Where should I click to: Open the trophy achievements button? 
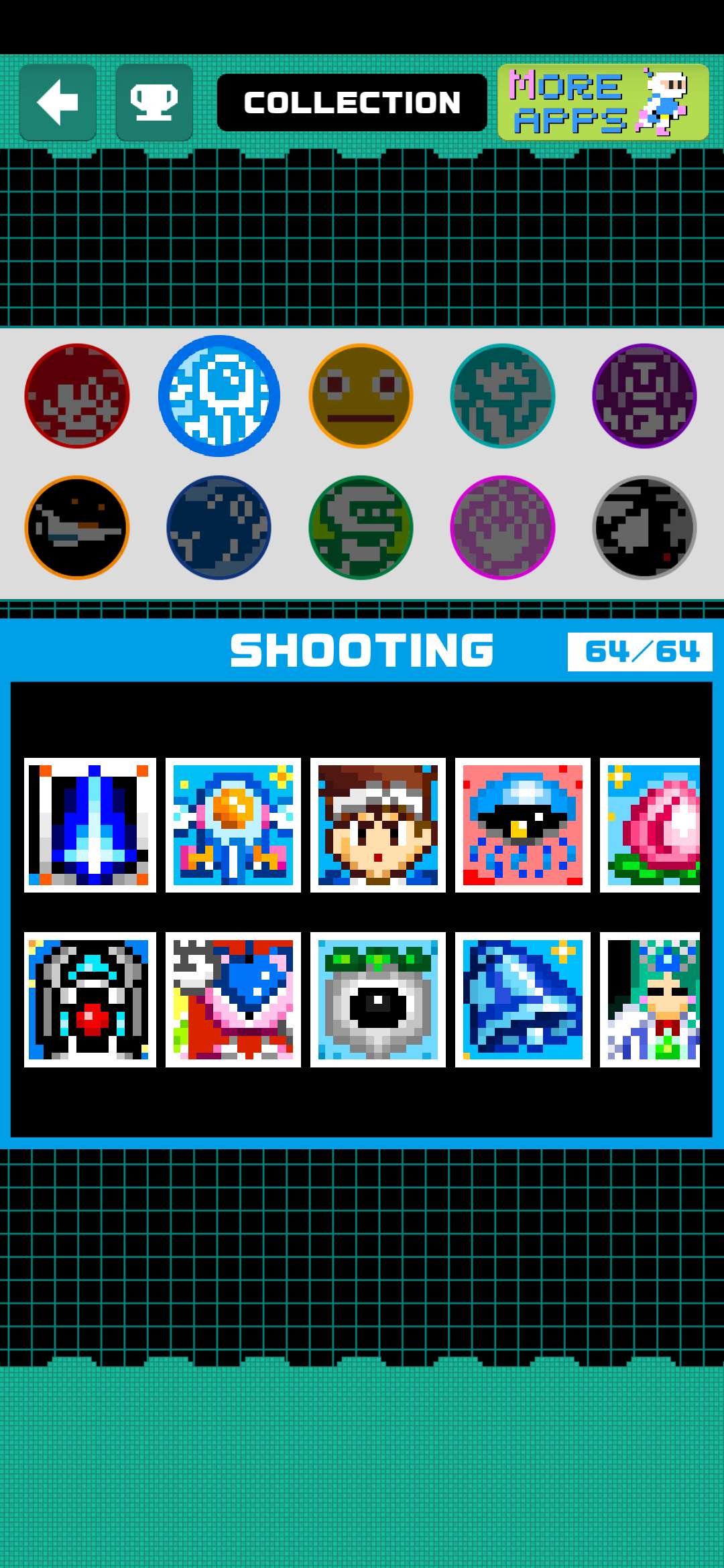(x=154, y=103)
